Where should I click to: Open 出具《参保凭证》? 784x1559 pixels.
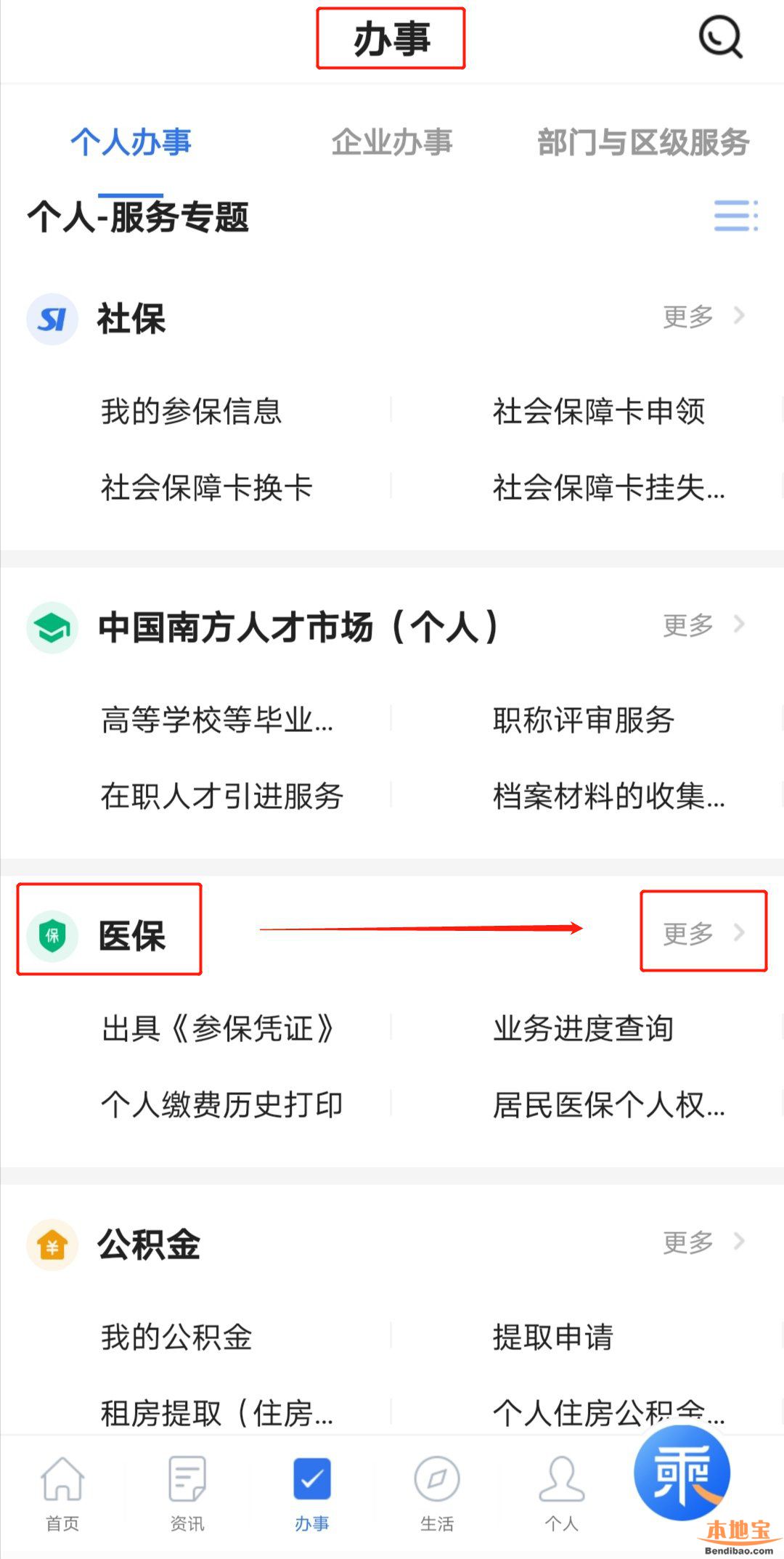point(218,1028)
